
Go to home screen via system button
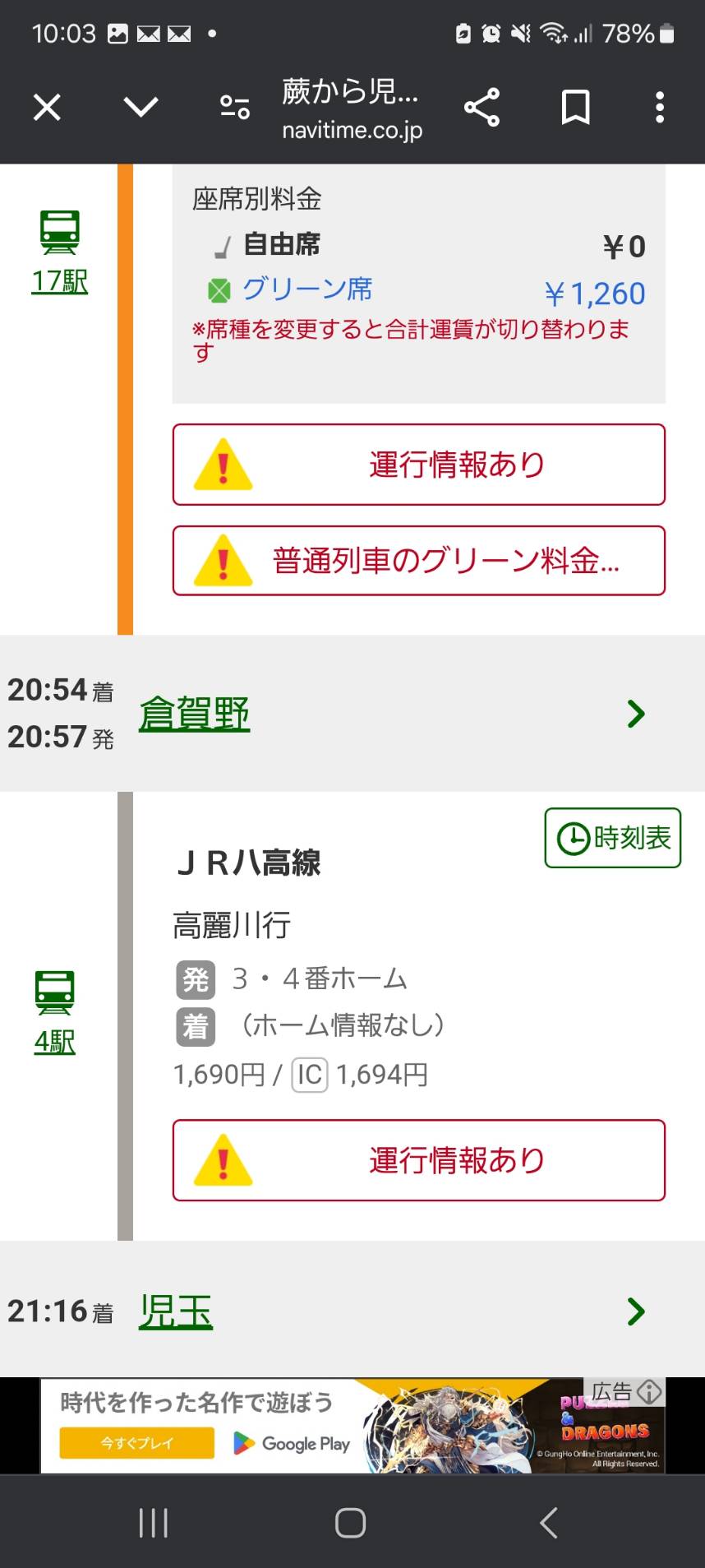[351, 1523]
